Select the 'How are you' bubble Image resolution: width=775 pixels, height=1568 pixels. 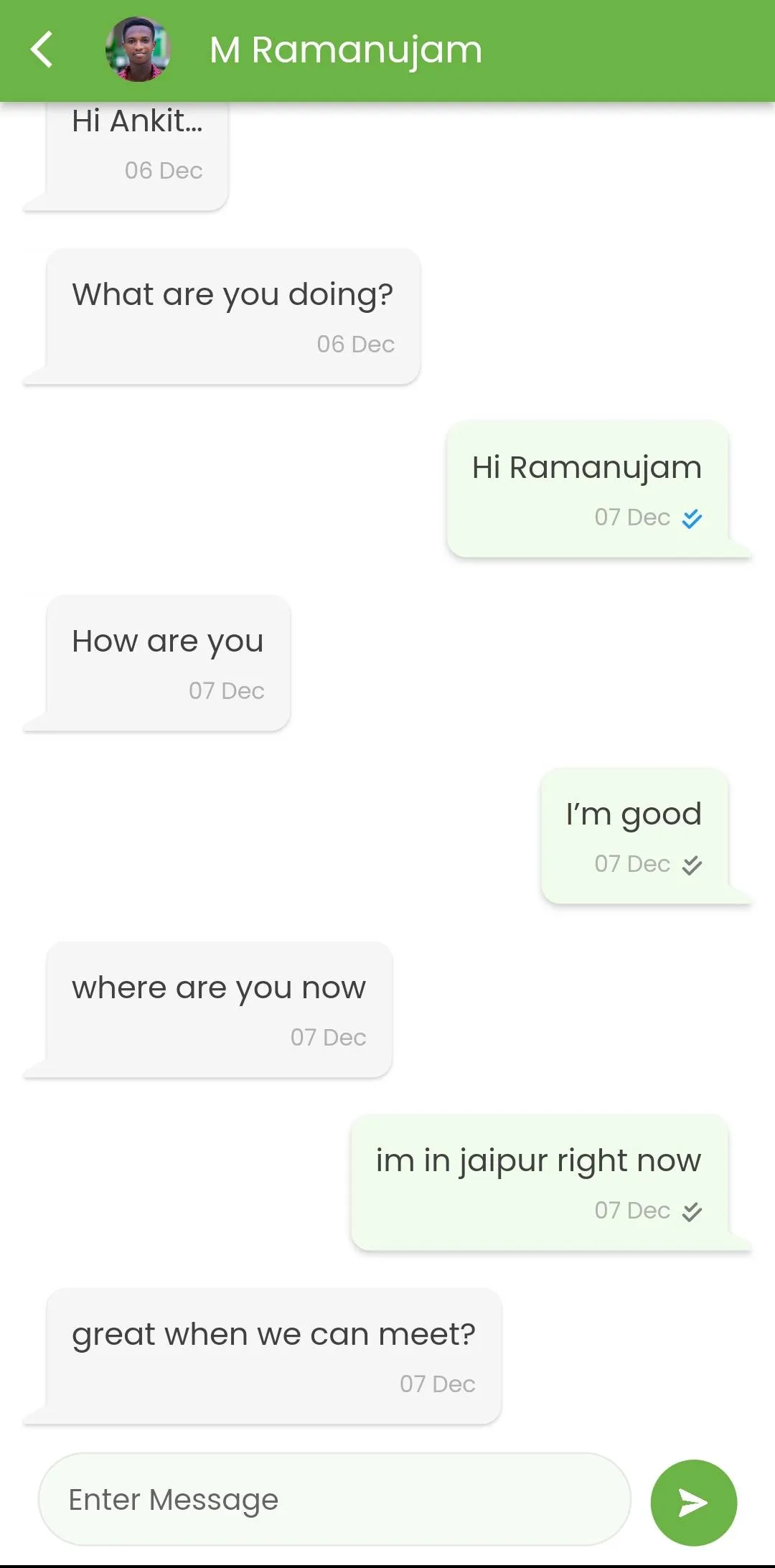point(157,660)
